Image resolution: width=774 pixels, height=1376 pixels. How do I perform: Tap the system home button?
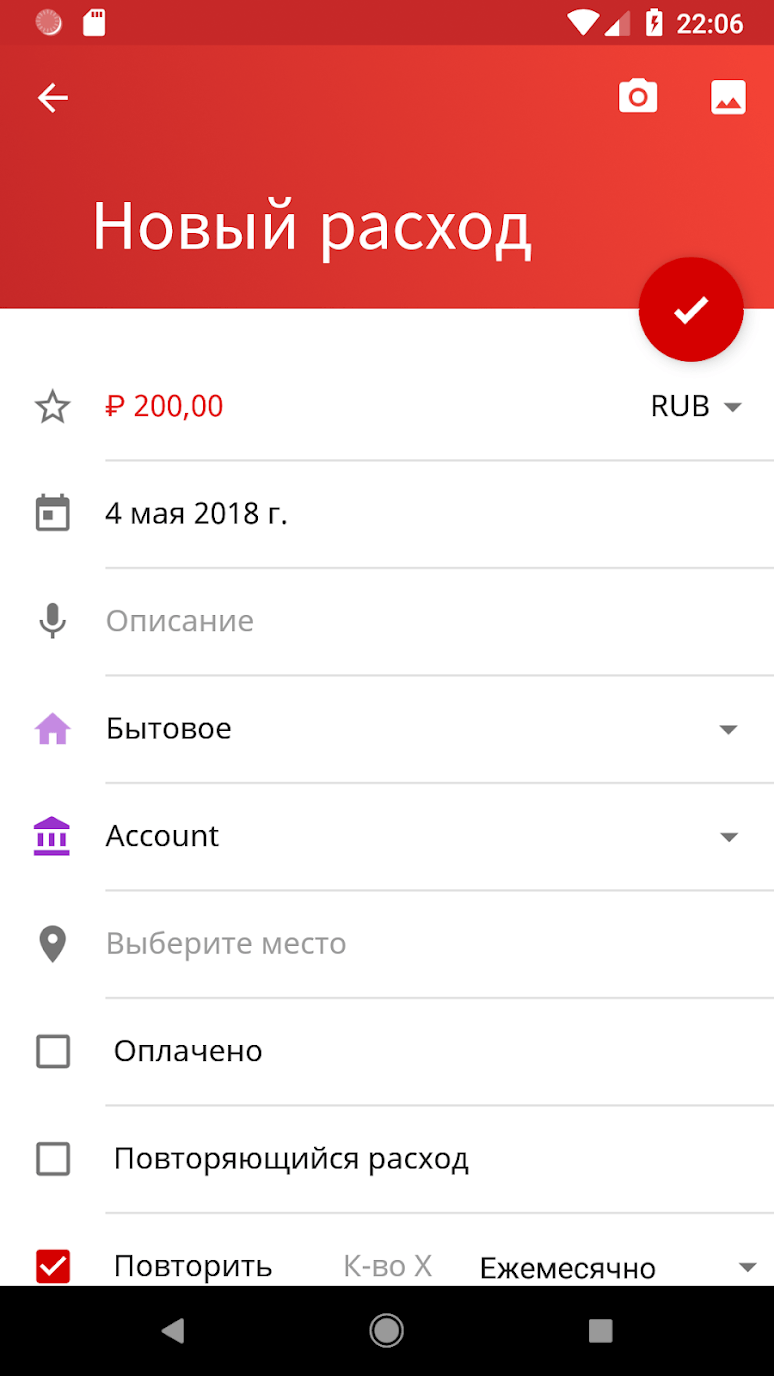(386, 1330)
